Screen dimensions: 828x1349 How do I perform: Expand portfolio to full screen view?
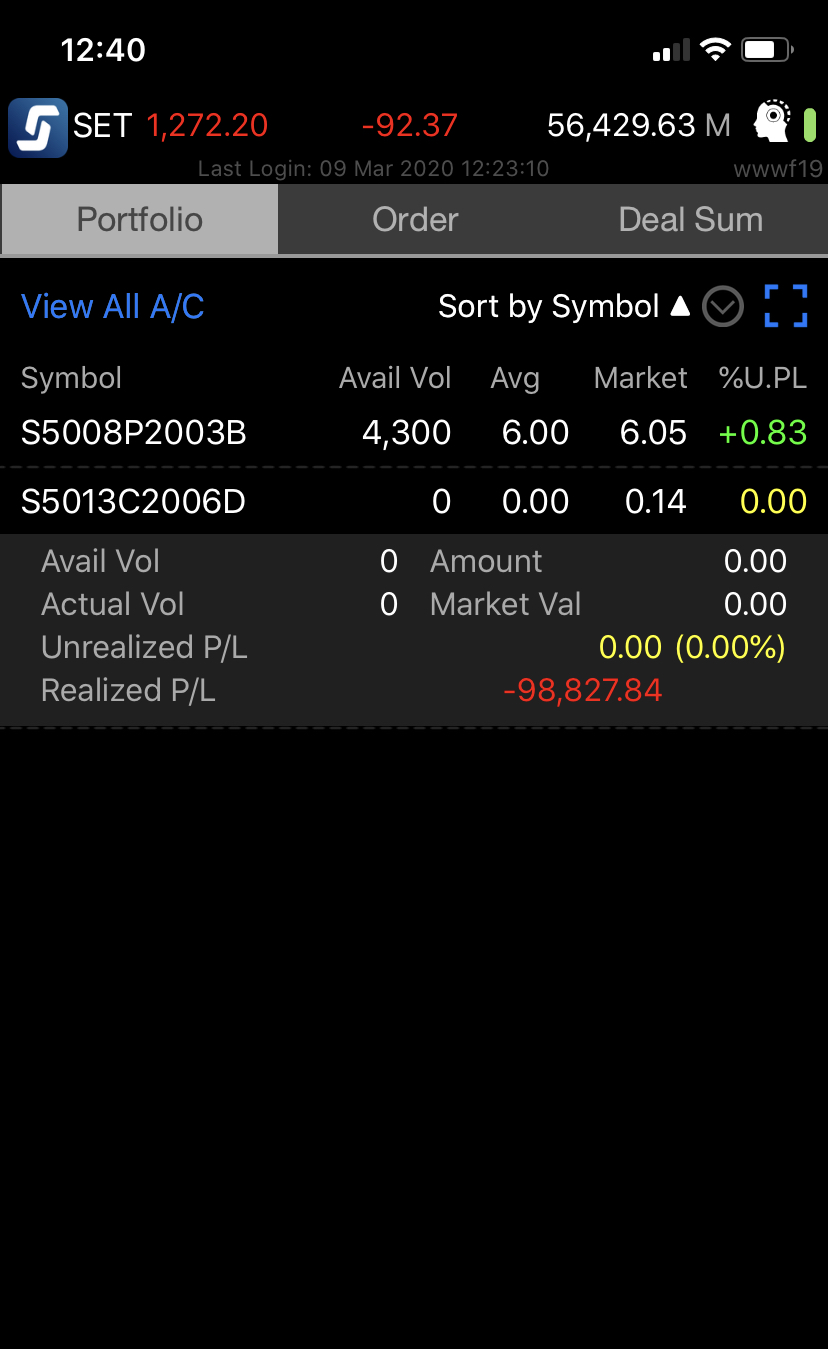click(x=786, y=306)
